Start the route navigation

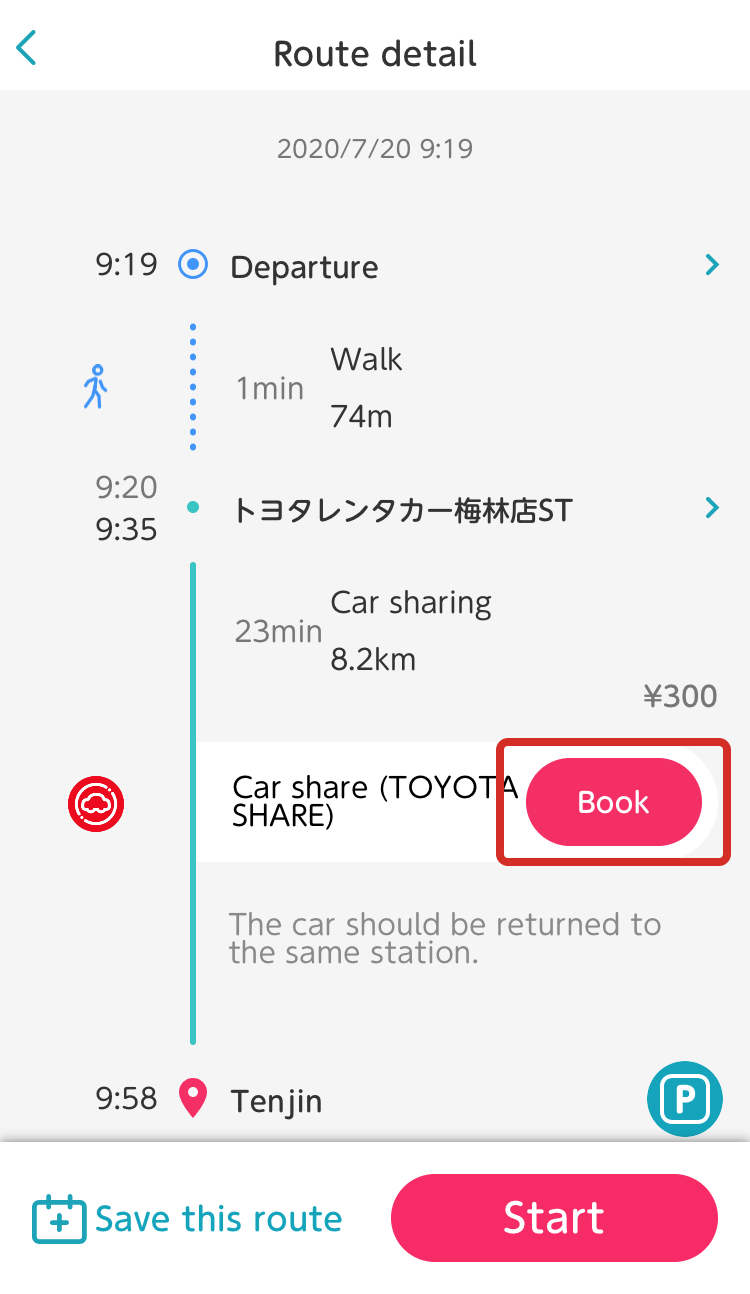point(554,1218)
